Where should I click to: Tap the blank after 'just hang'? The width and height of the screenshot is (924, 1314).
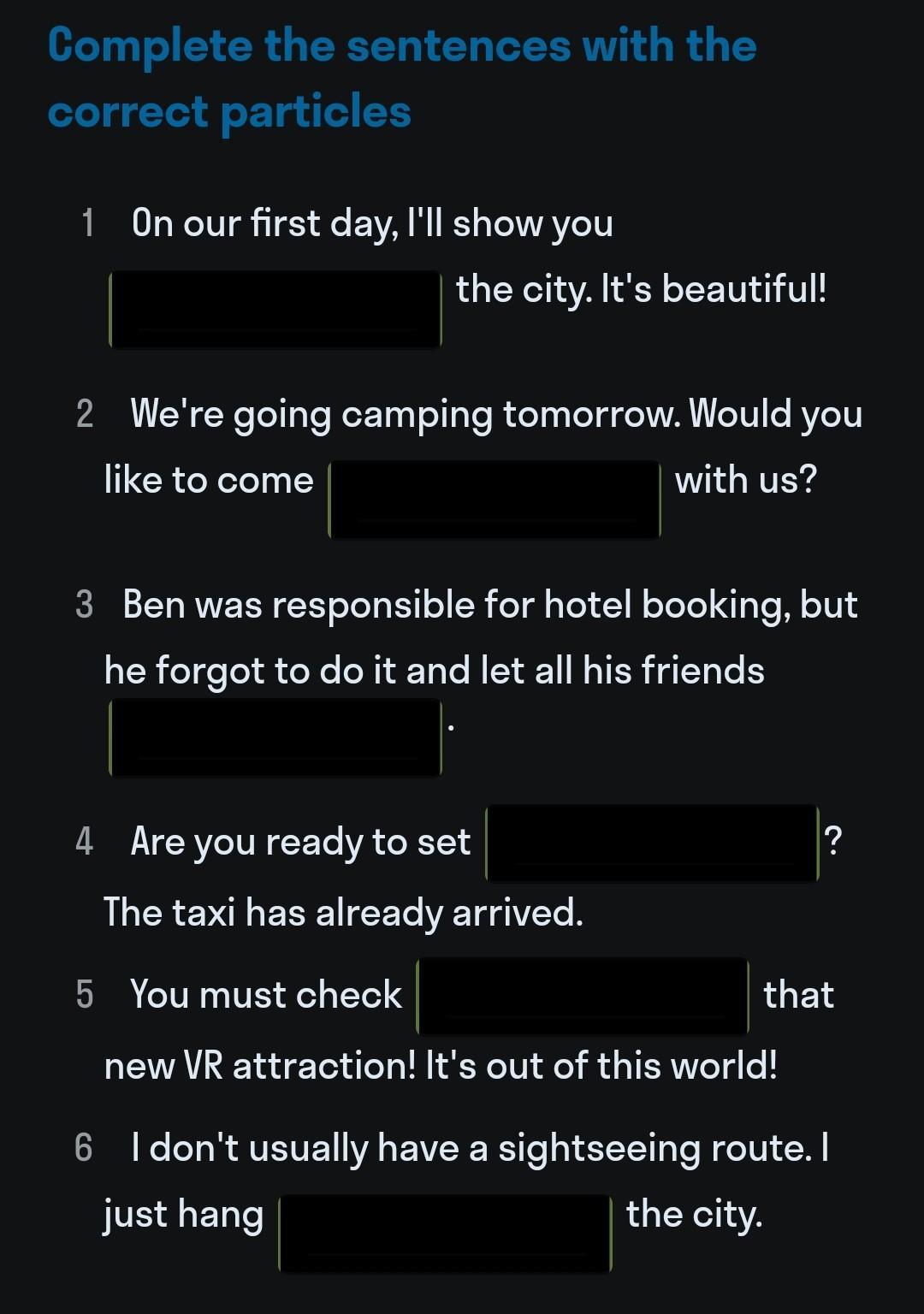tap(445, 1234)
